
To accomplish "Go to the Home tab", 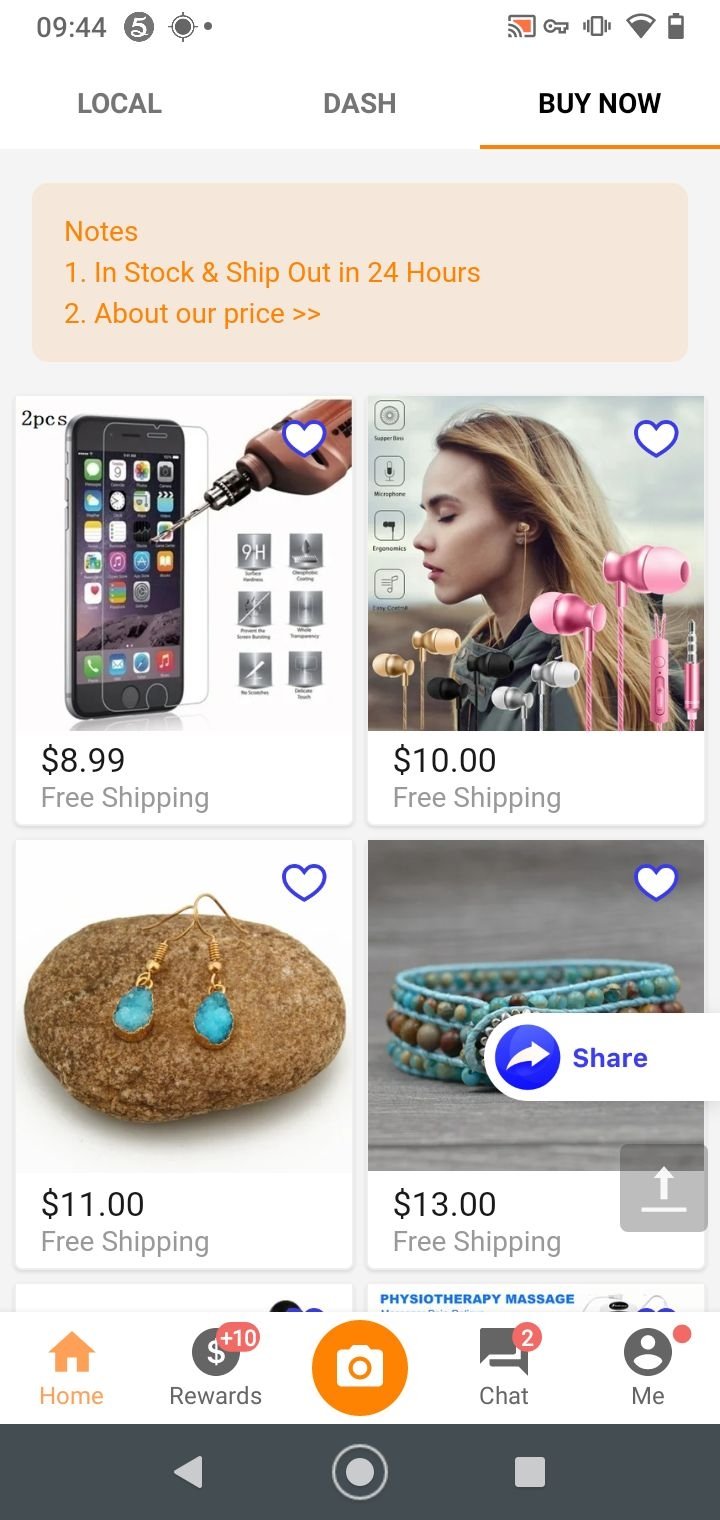I will tap(72, 1367).
